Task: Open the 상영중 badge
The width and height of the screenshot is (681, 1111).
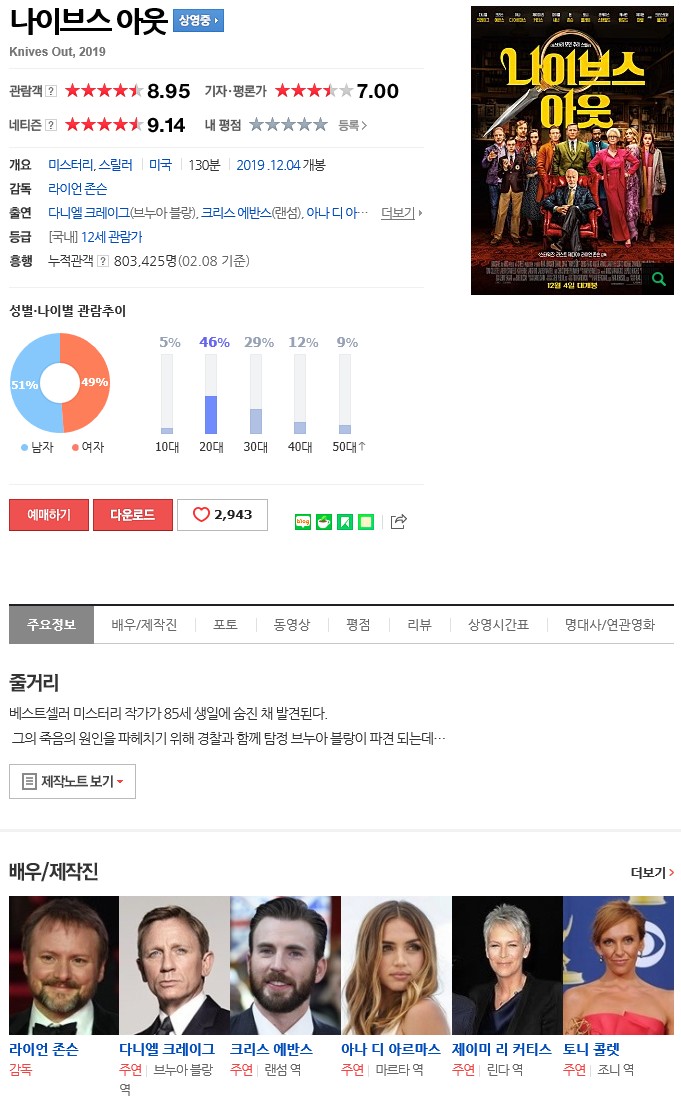Action: click(x=198, y=21)
